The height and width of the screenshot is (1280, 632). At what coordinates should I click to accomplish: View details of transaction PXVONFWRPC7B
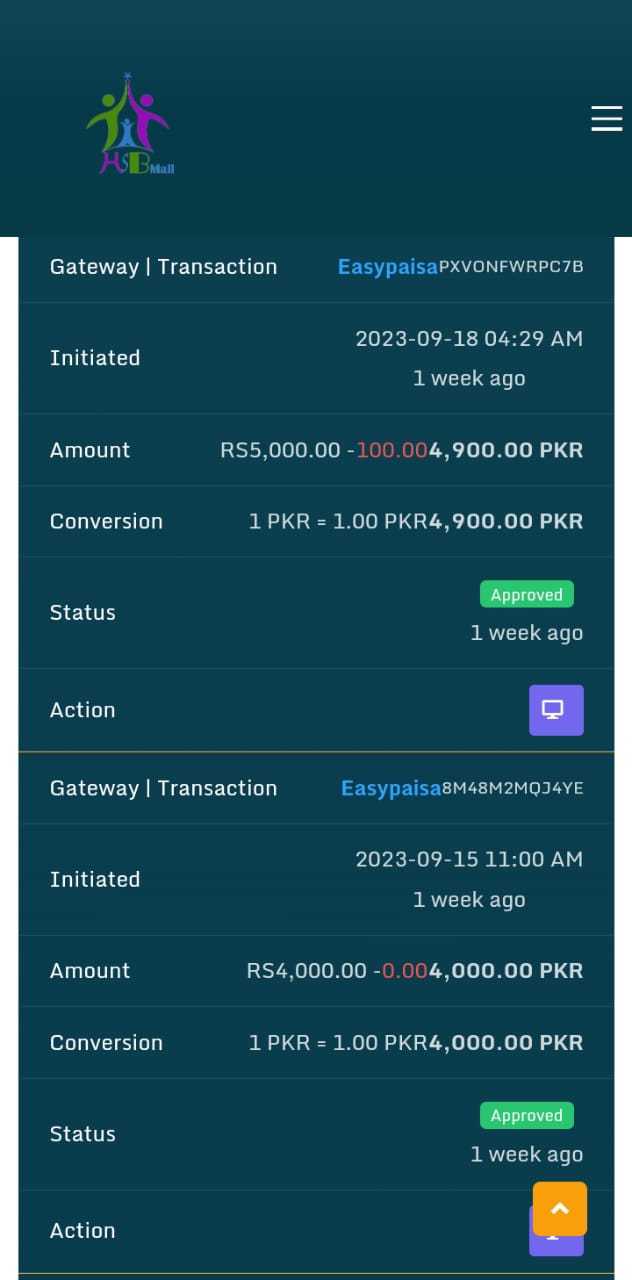556,710
